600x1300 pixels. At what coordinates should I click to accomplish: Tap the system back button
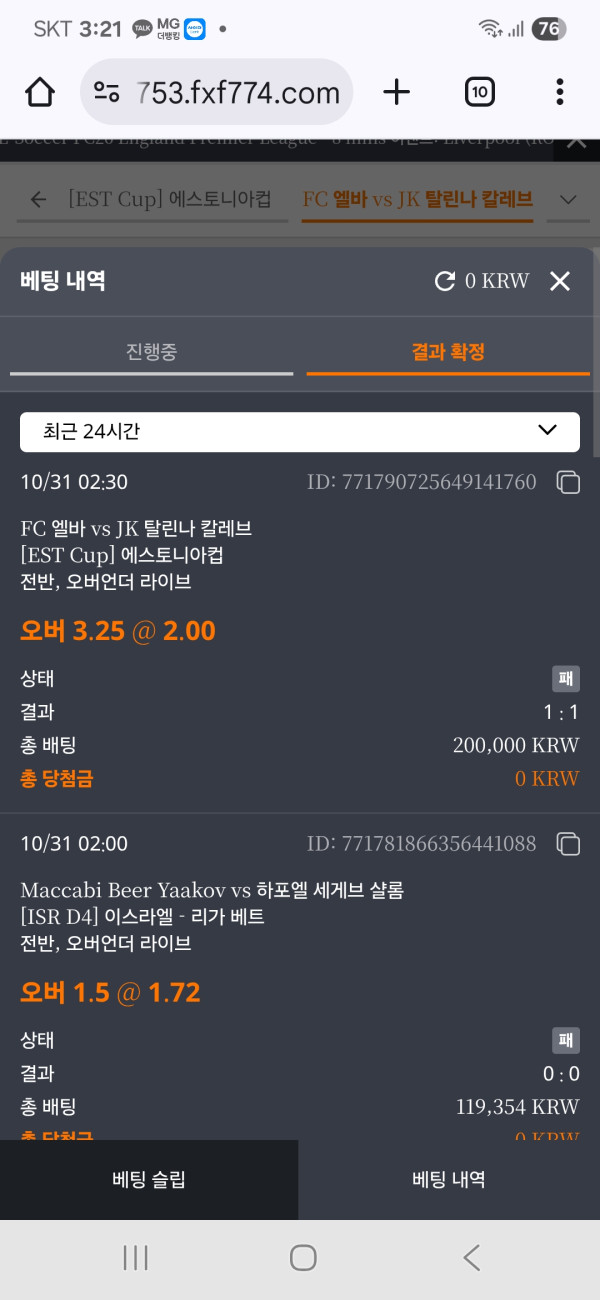click(x=471, y=1258)
